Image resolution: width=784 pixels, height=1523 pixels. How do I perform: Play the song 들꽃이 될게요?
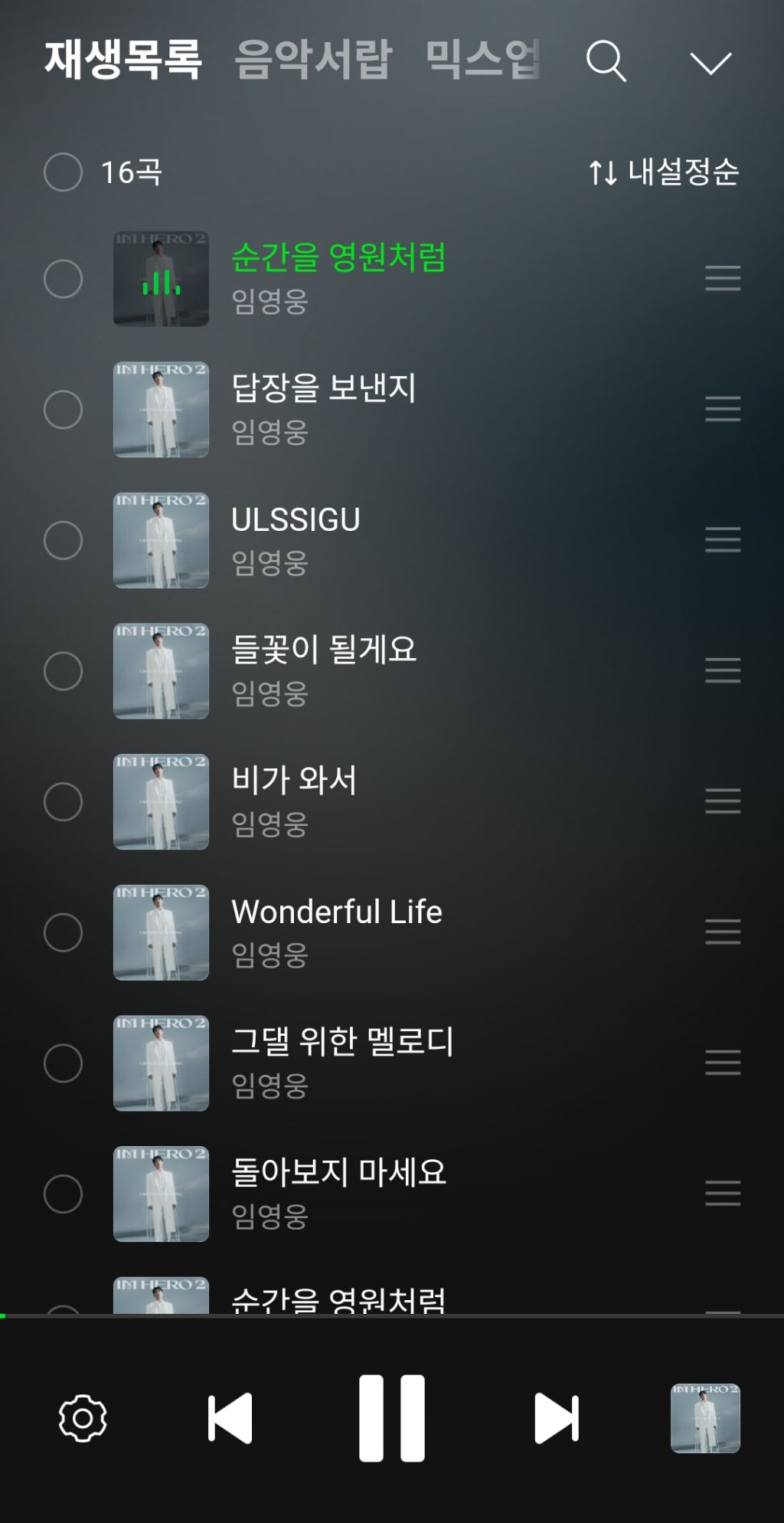[323, 650]
